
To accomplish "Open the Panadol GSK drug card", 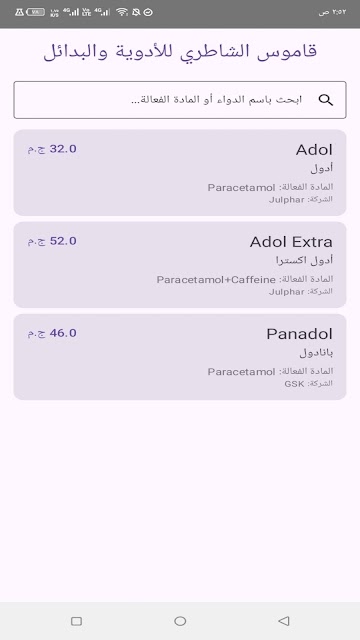I will click(x=180, y=357).
